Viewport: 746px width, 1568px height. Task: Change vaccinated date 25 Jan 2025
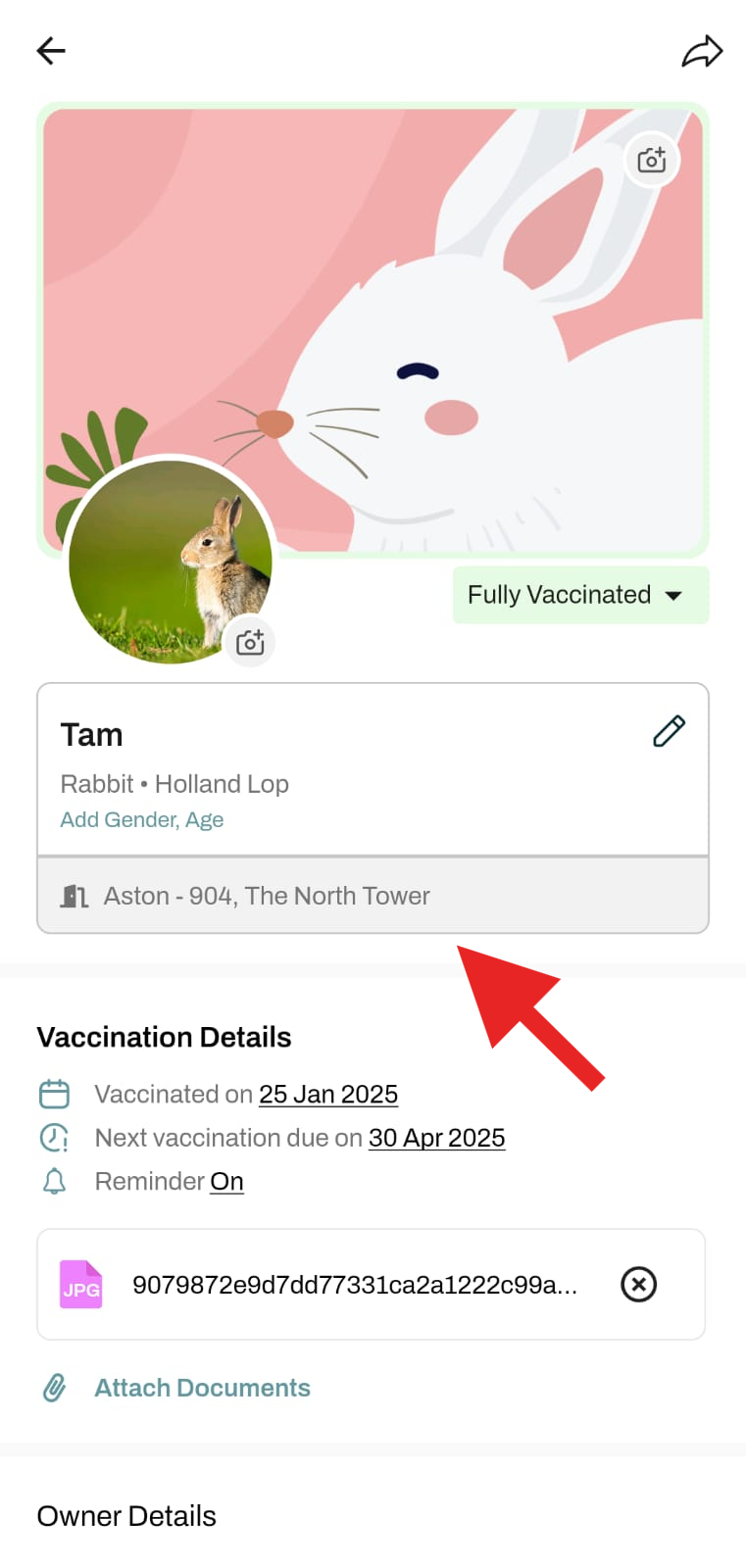tap(328, 1095)
